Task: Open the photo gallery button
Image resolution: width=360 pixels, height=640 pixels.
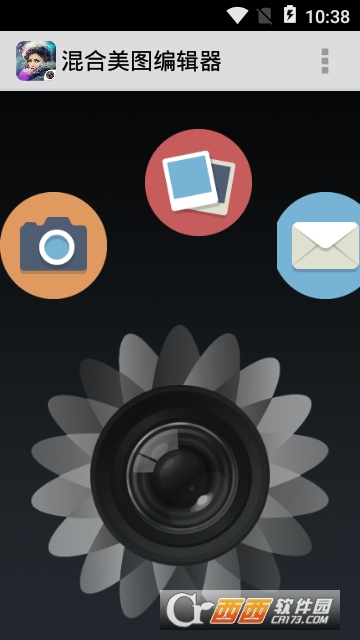Action: pos(198,182)
